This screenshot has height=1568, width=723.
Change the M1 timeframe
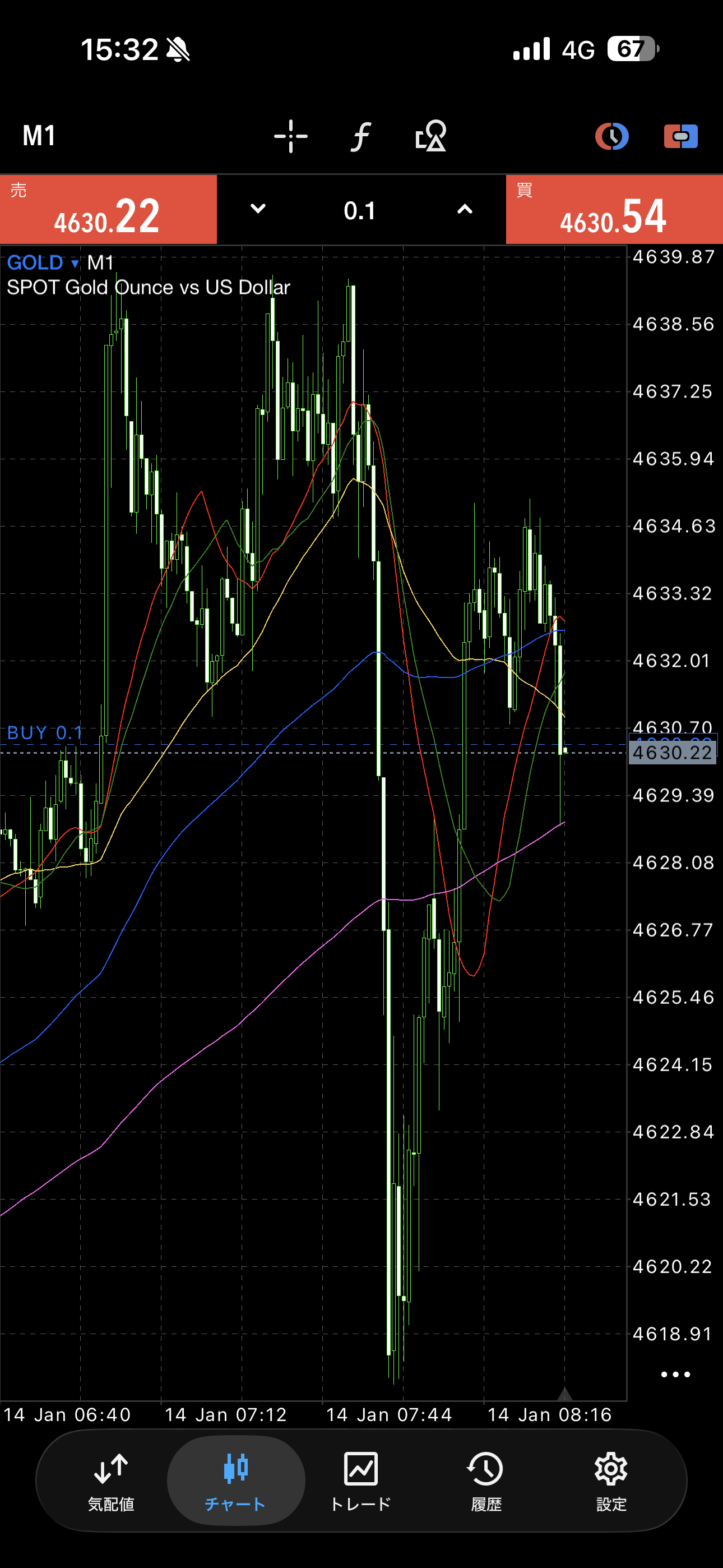[x=40, y=136]
